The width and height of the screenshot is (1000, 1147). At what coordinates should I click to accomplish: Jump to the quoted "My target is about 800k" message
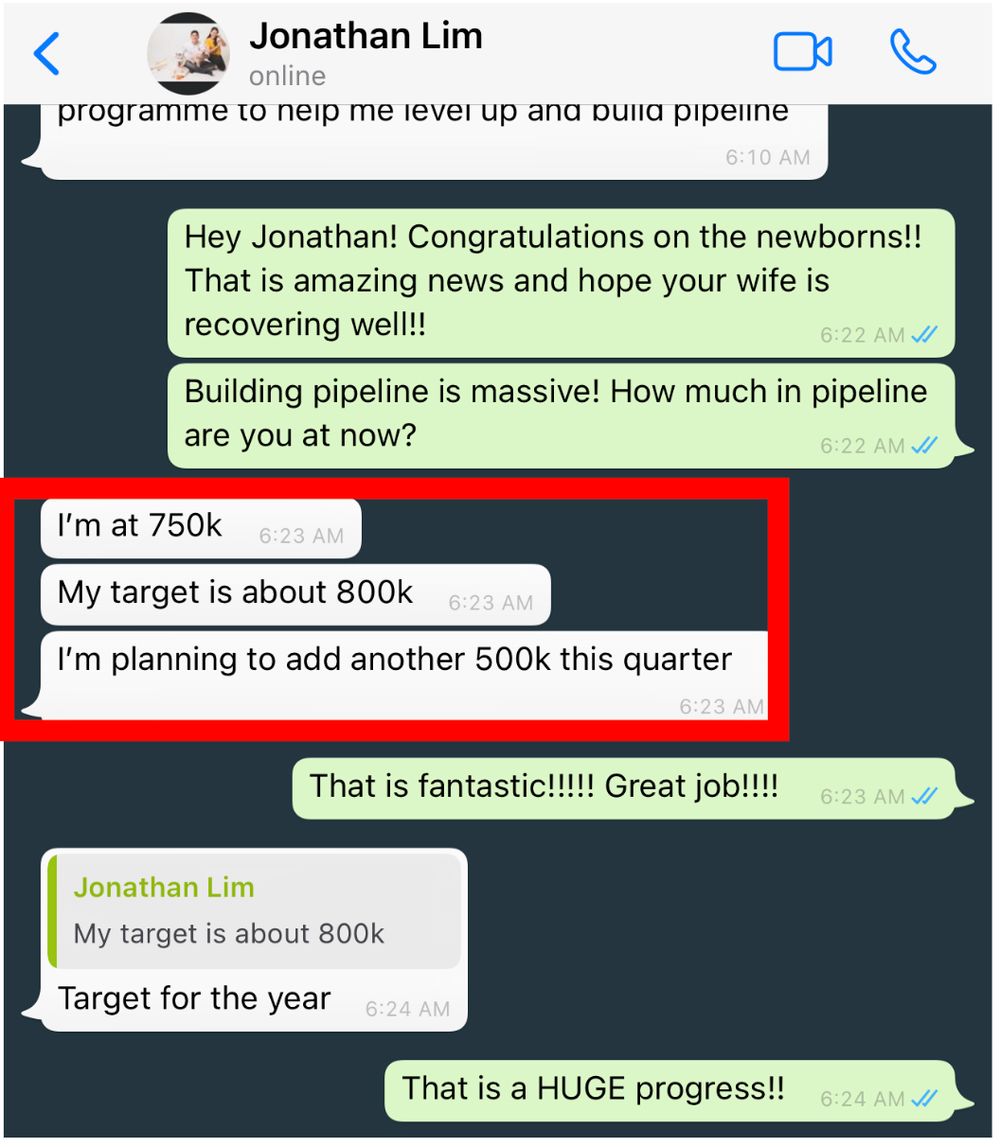(x=255, y=911)
